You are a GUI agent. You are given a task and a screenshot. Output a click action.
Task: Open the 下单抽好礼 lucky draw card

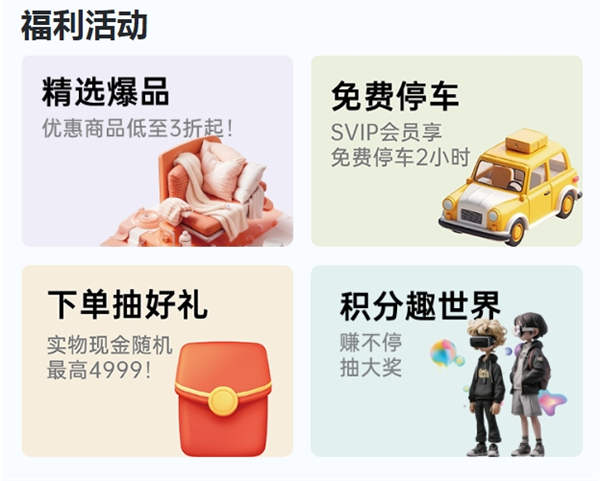click(157, 360)
